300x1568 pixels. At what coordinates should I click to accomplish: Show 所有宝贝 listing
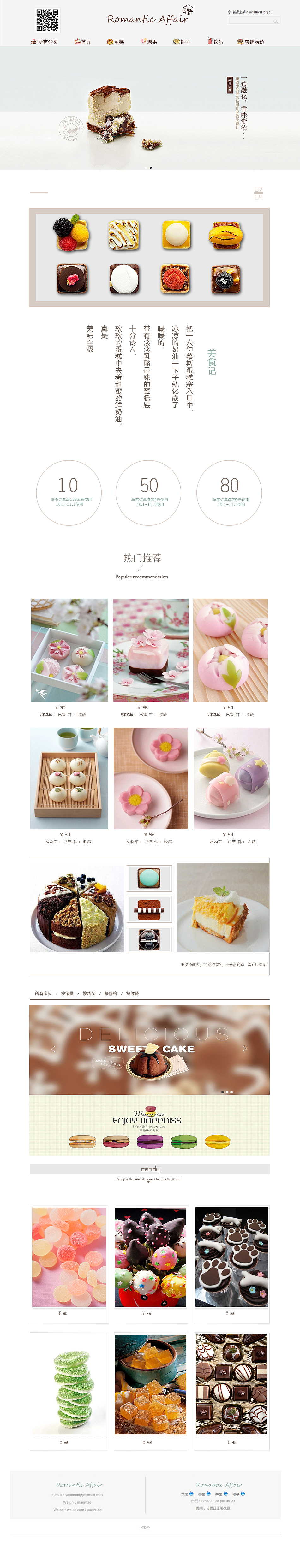click(43, 993)
